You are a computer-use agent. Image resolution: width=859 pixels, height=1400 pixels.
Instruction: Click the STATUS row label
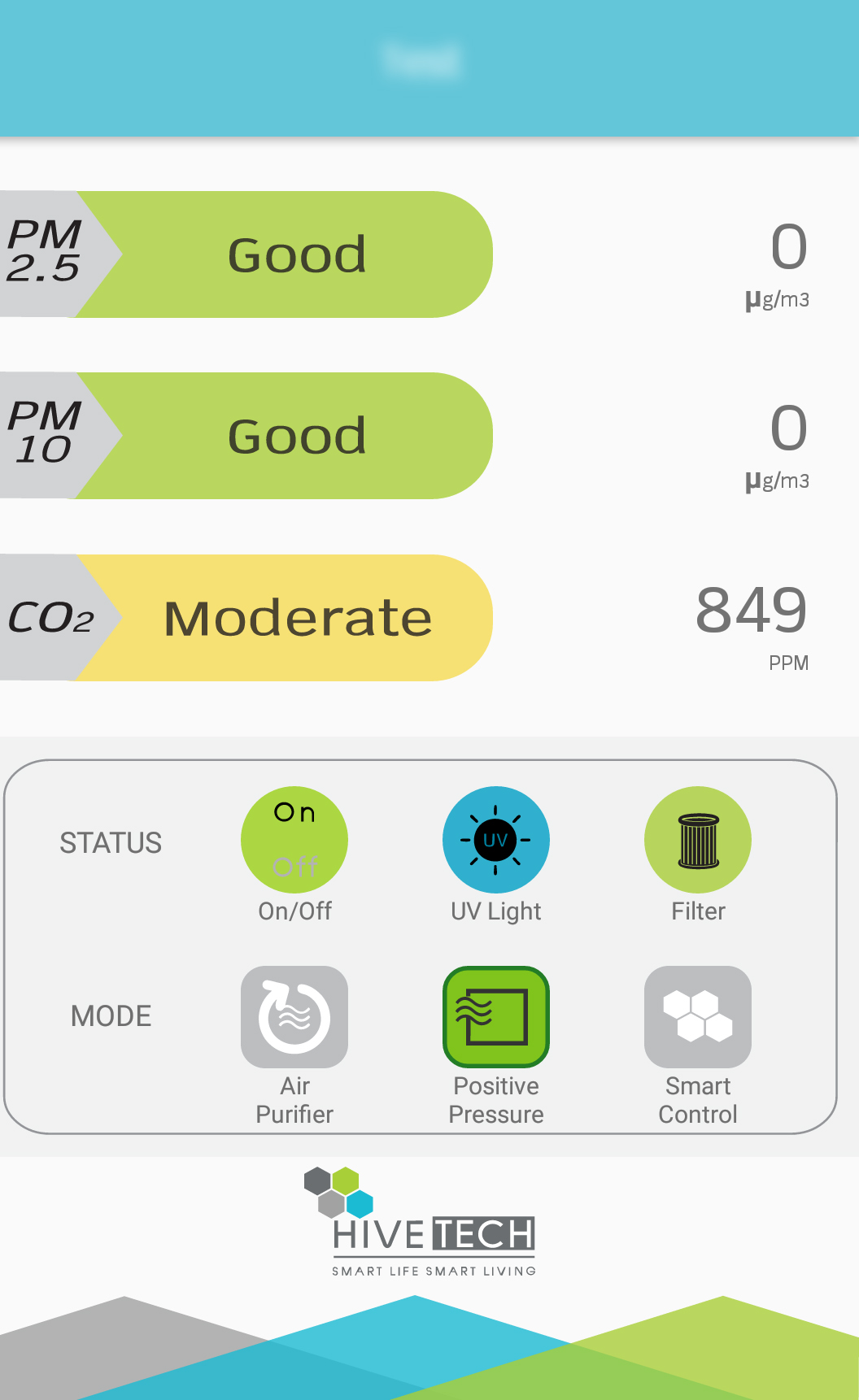[x=111, y=843]
